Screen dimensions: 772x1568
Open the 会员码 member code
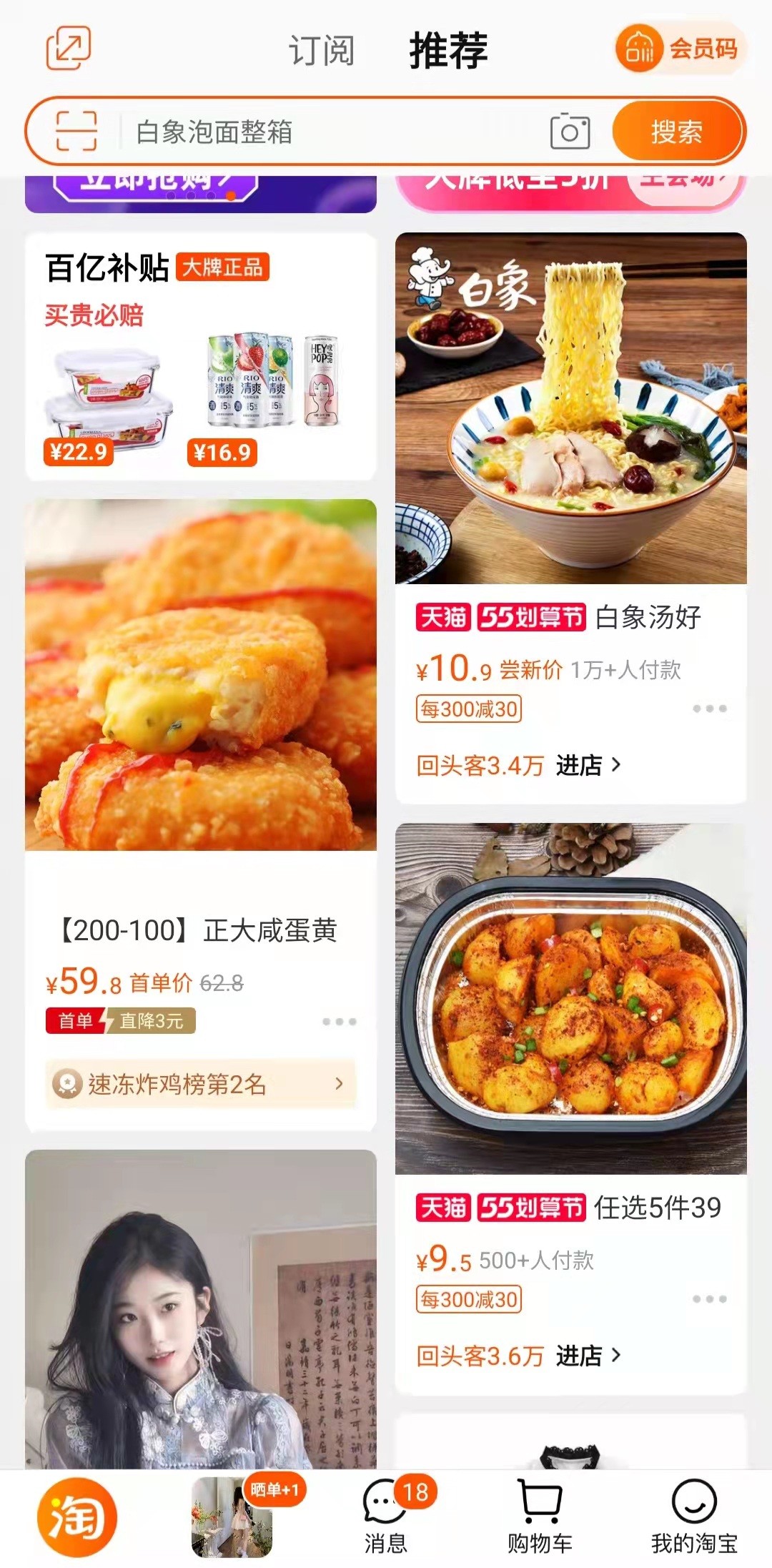[x=679, y=49]
